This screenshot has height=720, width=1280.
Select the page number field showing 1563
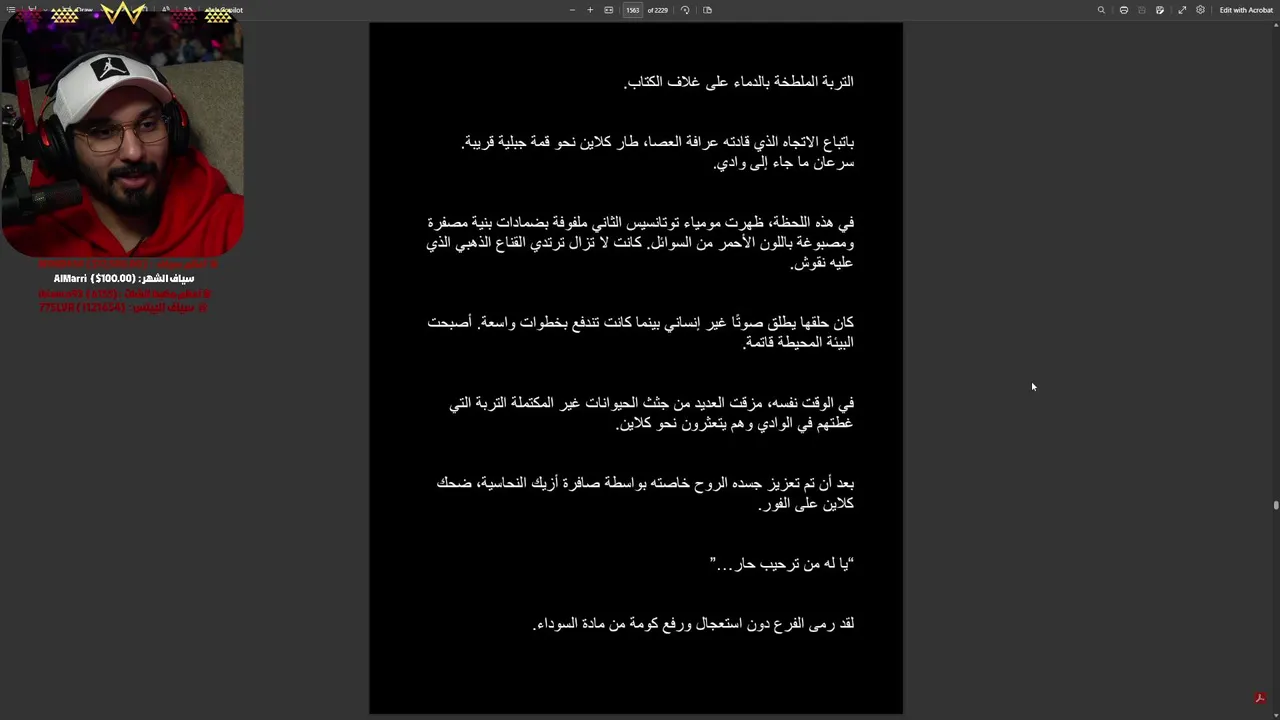[x=632, y=10]
